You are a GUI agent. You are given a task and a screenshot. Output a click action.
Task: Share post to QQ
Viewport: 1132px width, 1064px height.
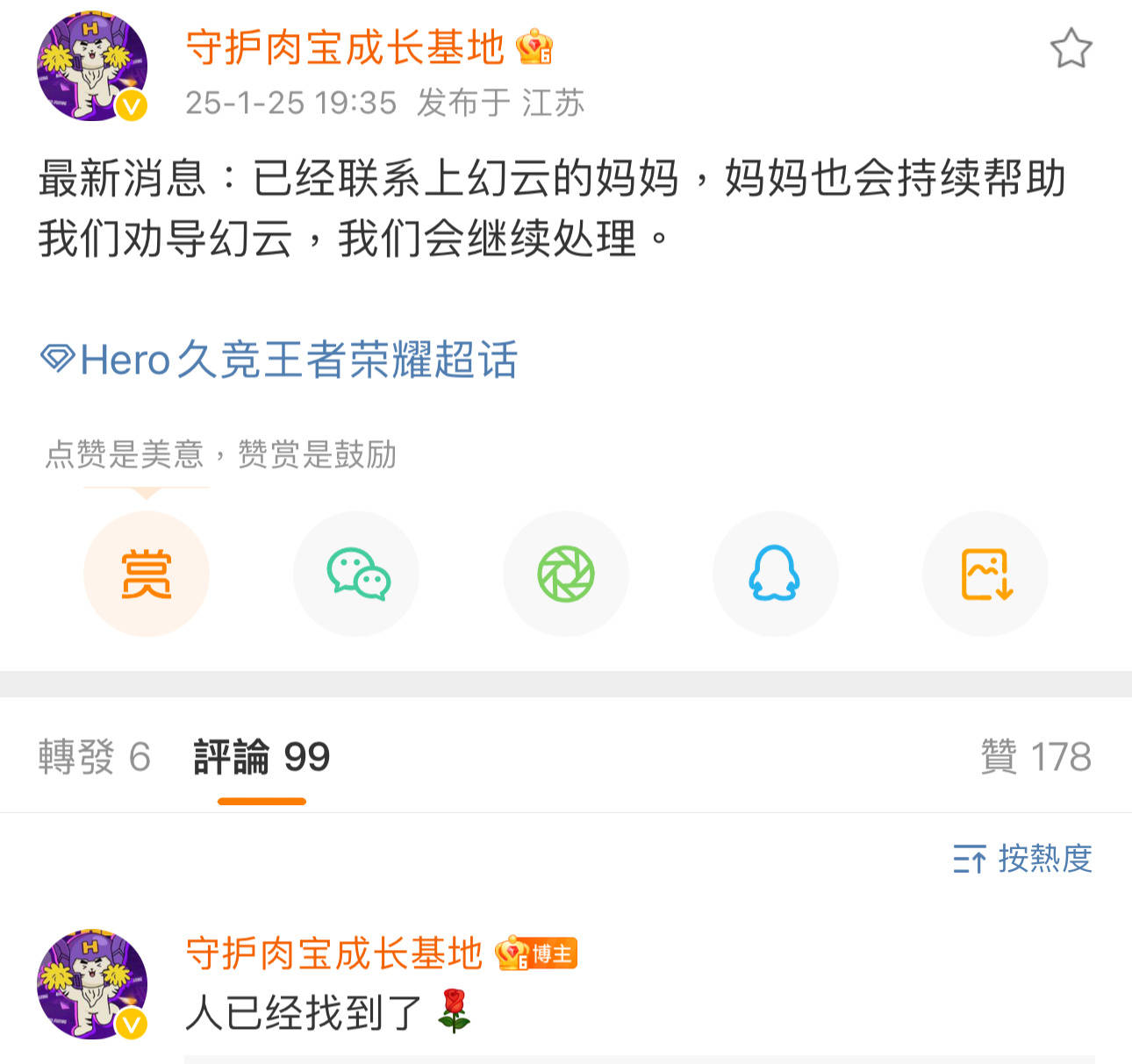tap(775, 574)
